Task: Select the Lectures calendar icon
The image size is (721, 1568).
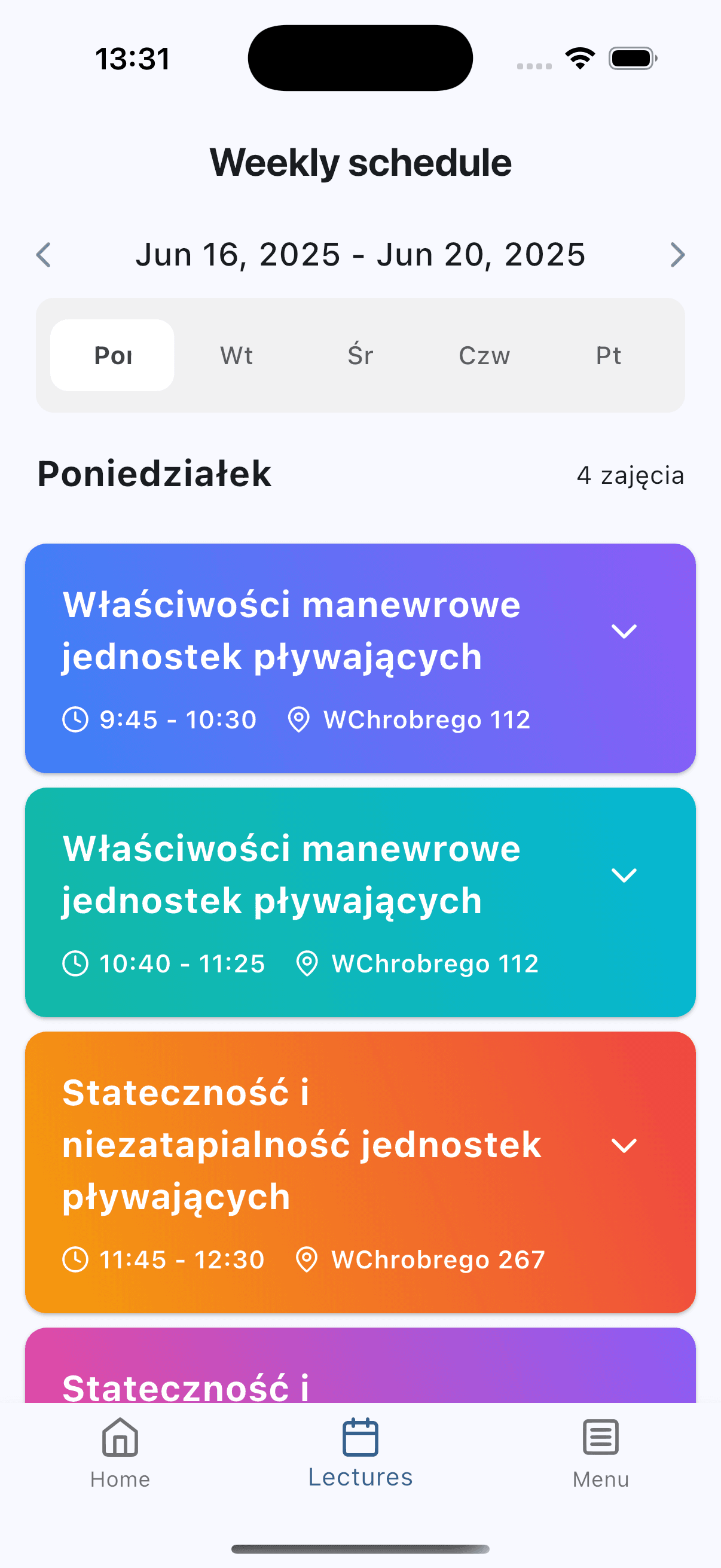Action: point(359,1438)
